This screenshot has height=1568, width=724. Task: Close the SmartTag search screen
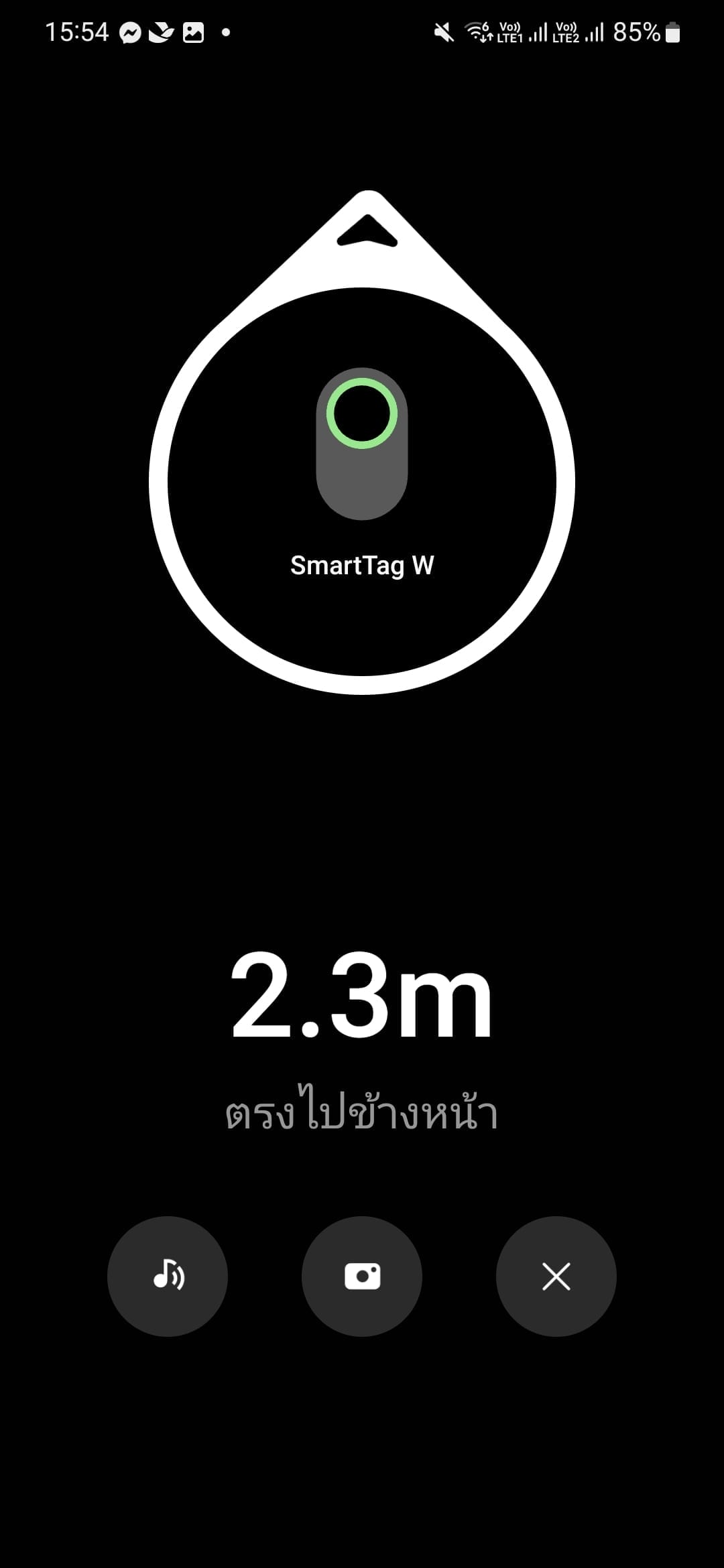tap(556, 1276)
